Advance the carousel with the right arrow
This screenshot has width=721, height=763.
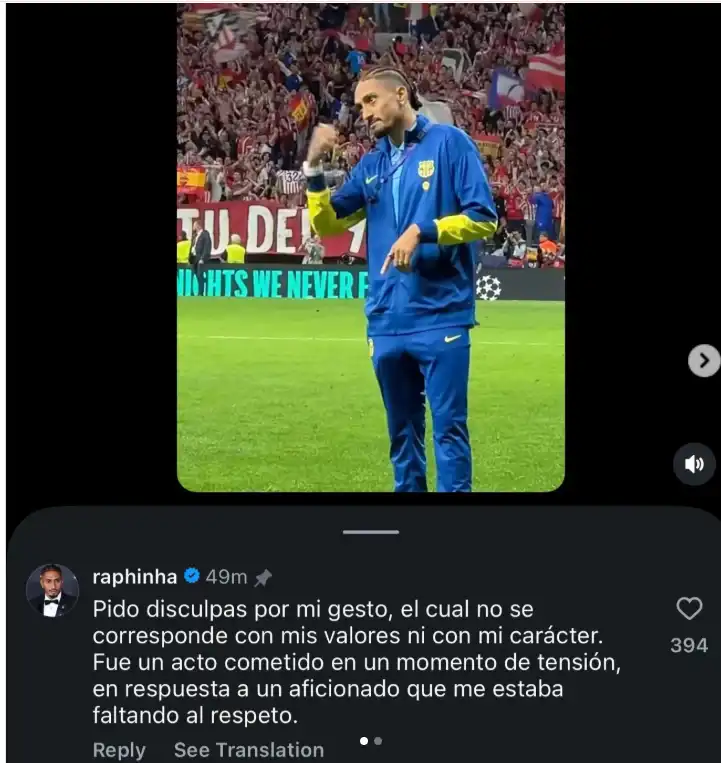tap(703, 361)
